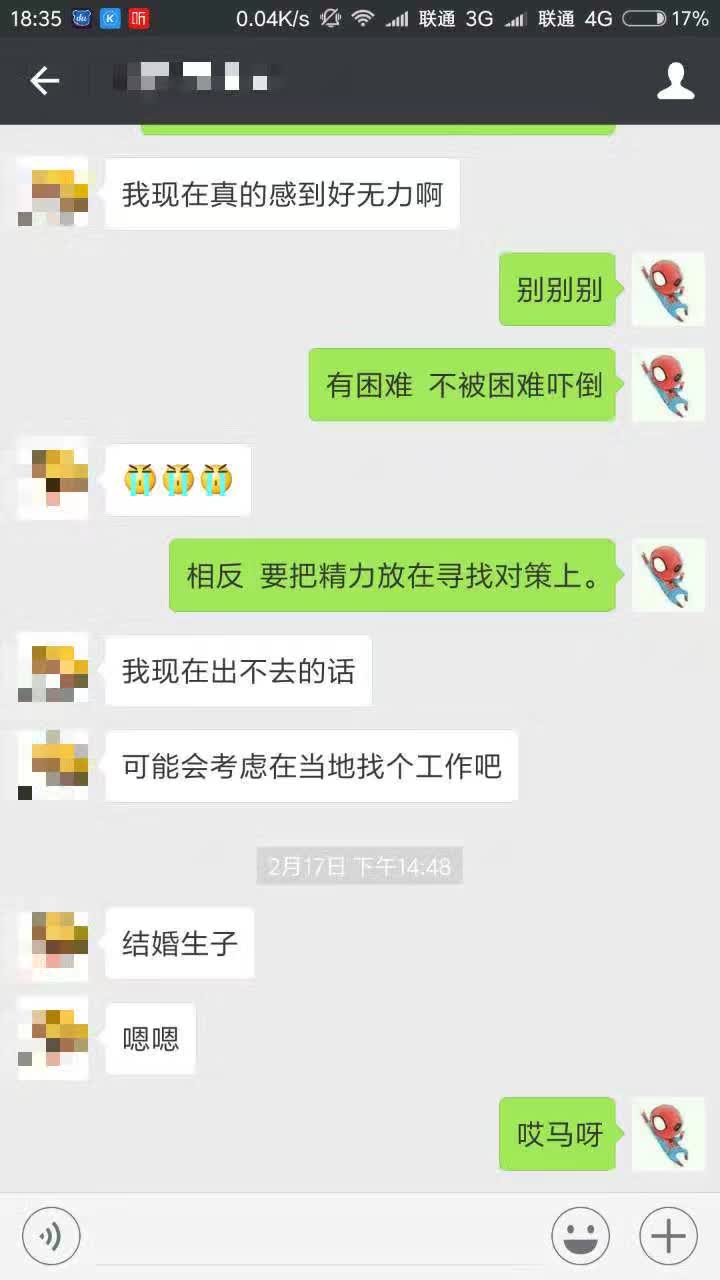The image size is (720, 1280).
Task: Open chat info via the person icon
Action: tap(675, 81)
